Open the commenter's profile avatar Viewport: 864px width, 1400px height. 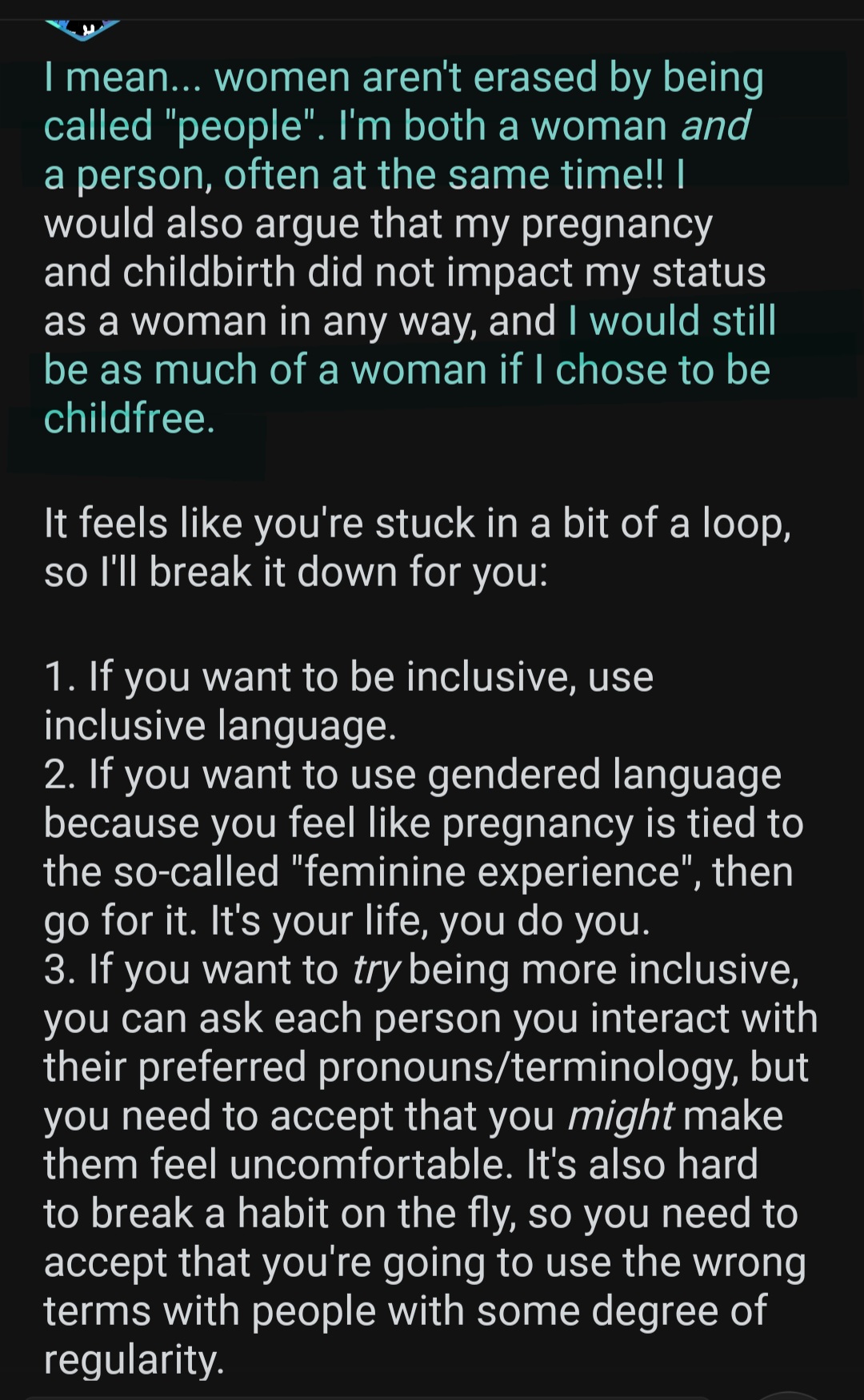(x=82, y=29)
